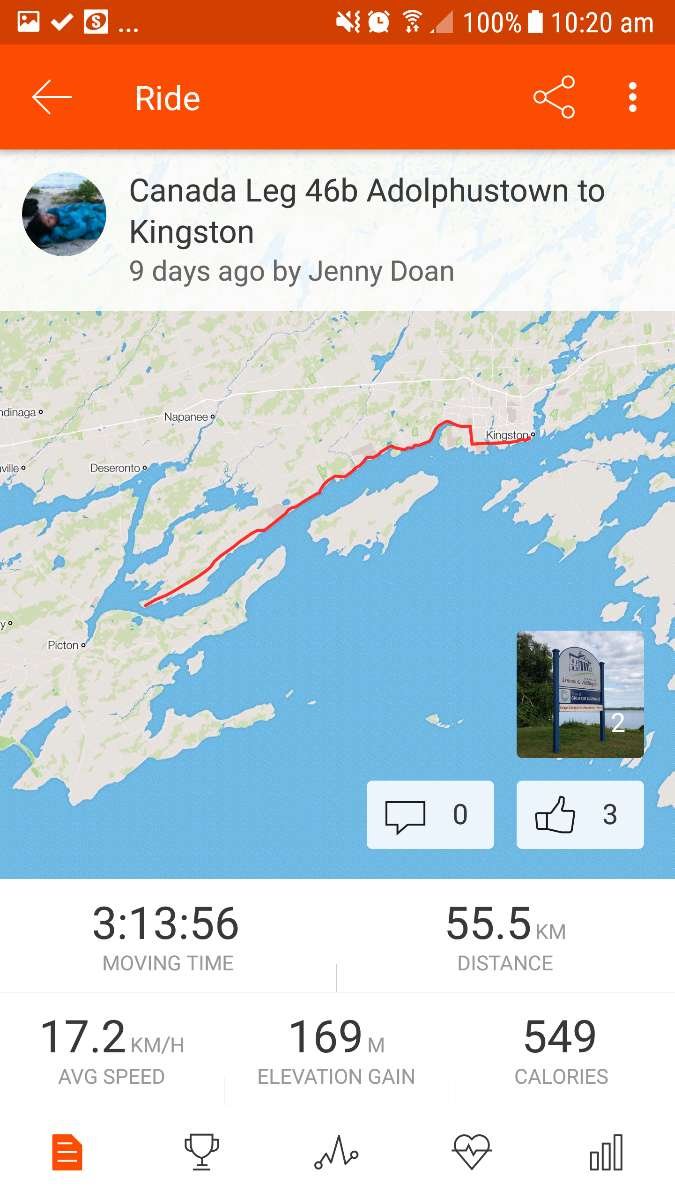The image size is (675, 1200).
Task: Switch to the segments graph tab
Action: [x=336, y=1153]
